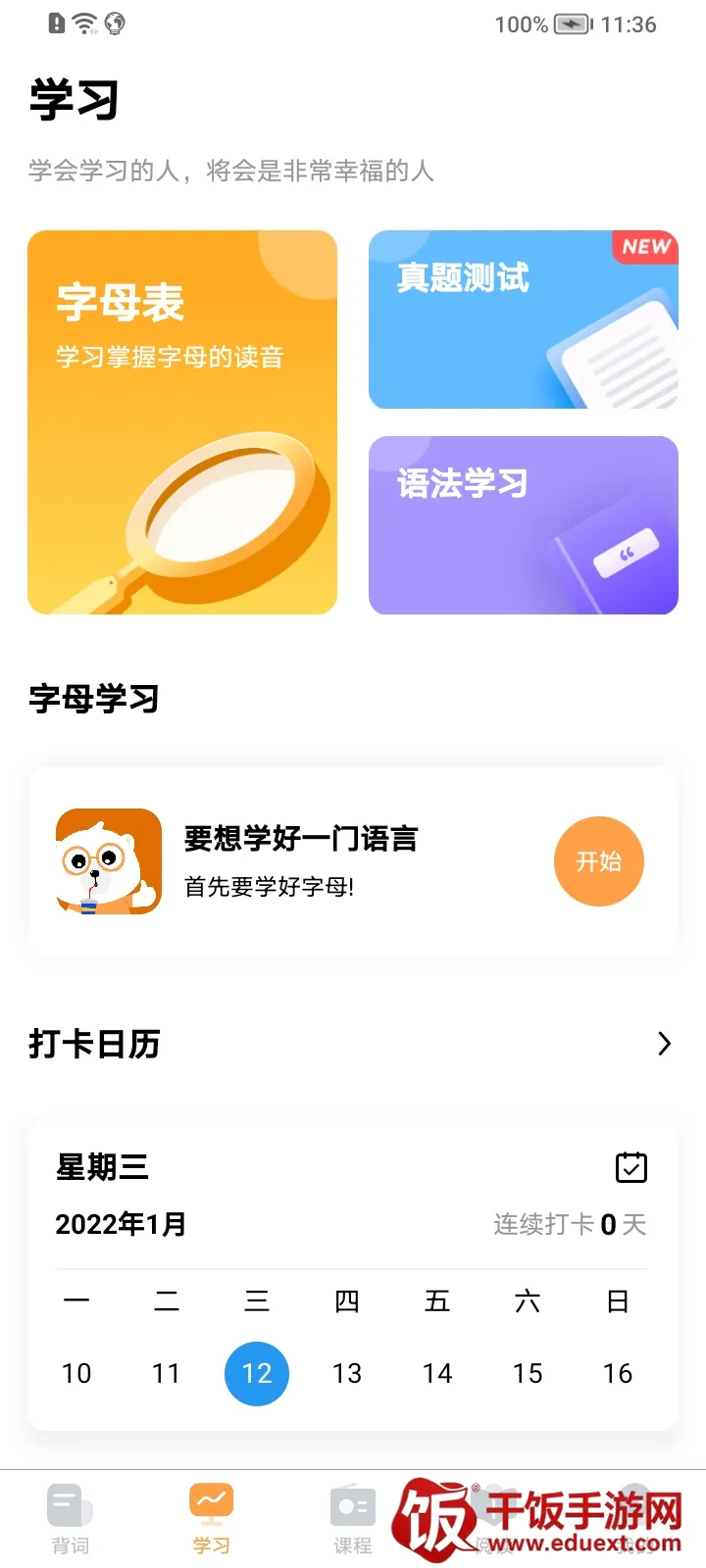Open the 字母表 alphabet card
This screenshot has height=1568, width=706.
pos(182,422)
